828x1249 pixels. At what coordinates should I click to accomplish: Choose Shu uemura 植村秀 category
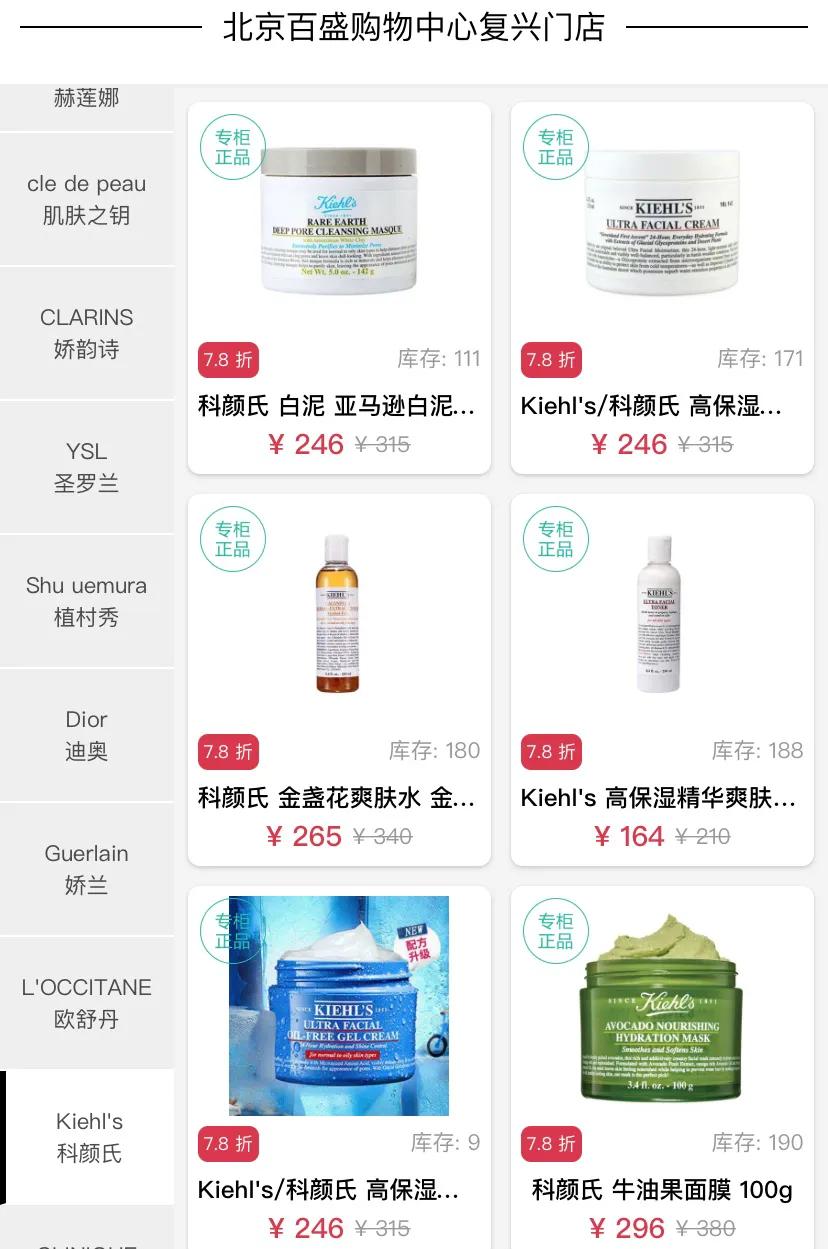click(86, 601)
